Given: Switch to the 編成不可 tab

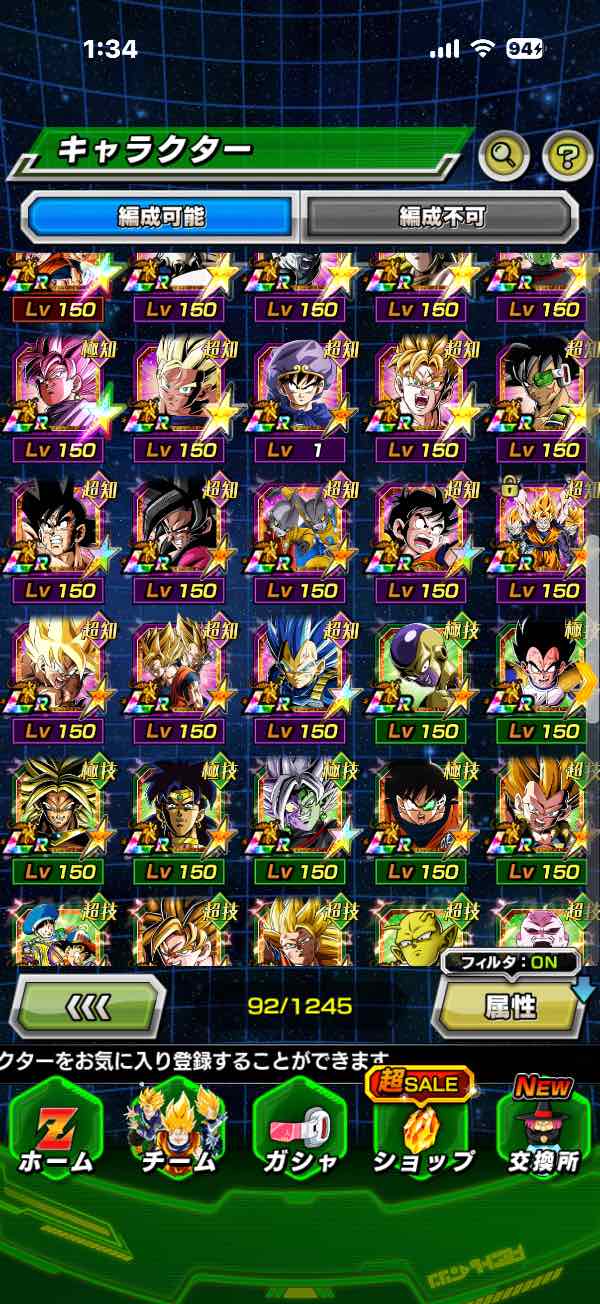Looking at the screenshot, I should pos(441,216).
